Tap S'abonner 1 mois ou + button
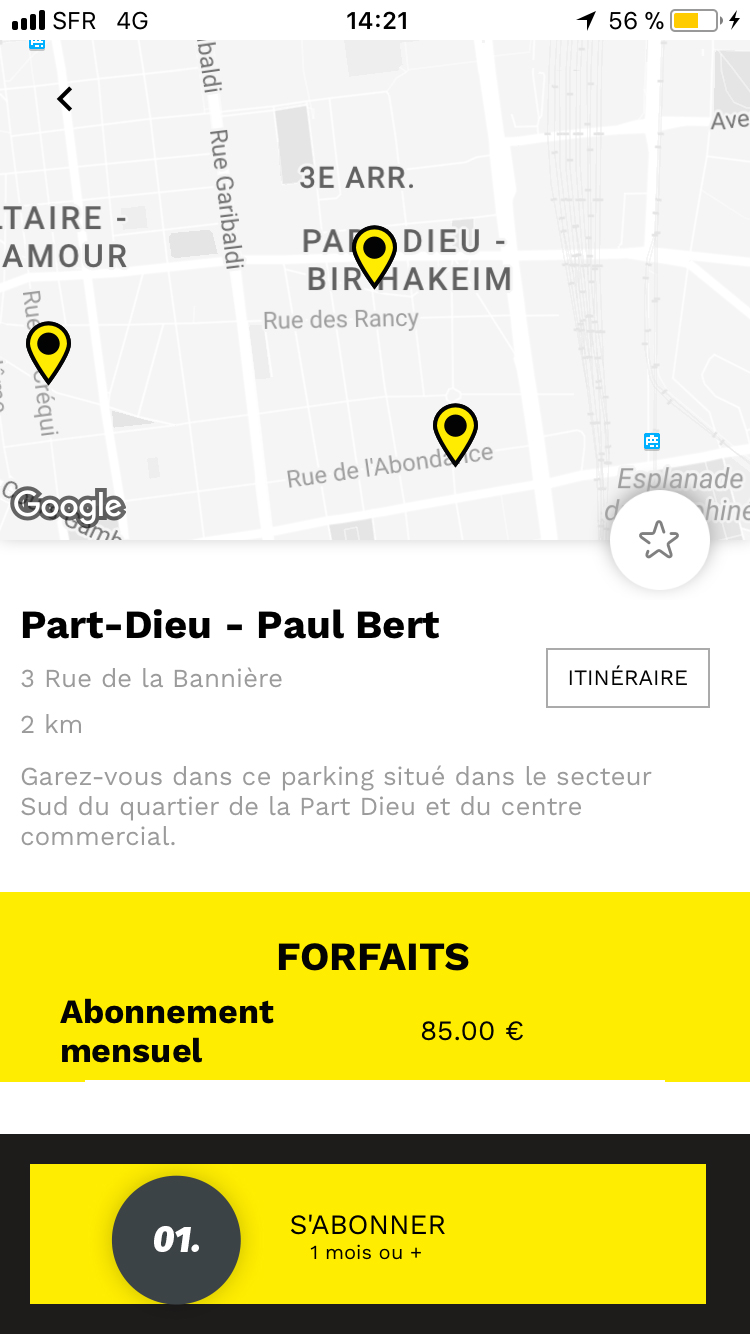Viewport: 750px width, 1334px height. (x=368, y=1234)
